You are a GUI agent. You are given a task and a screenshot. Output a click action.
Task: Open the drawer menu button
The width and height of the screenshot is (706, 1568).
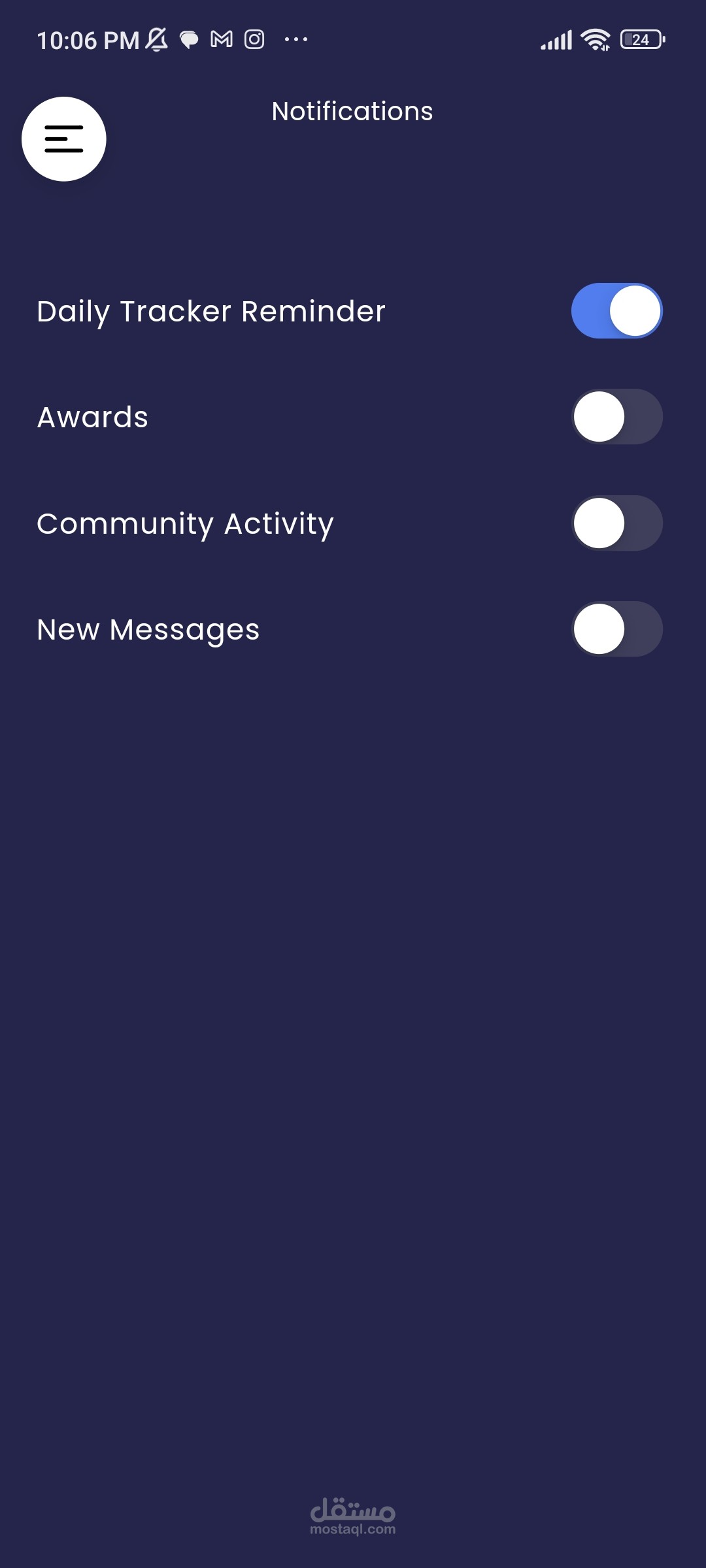(x=64, y=139)
